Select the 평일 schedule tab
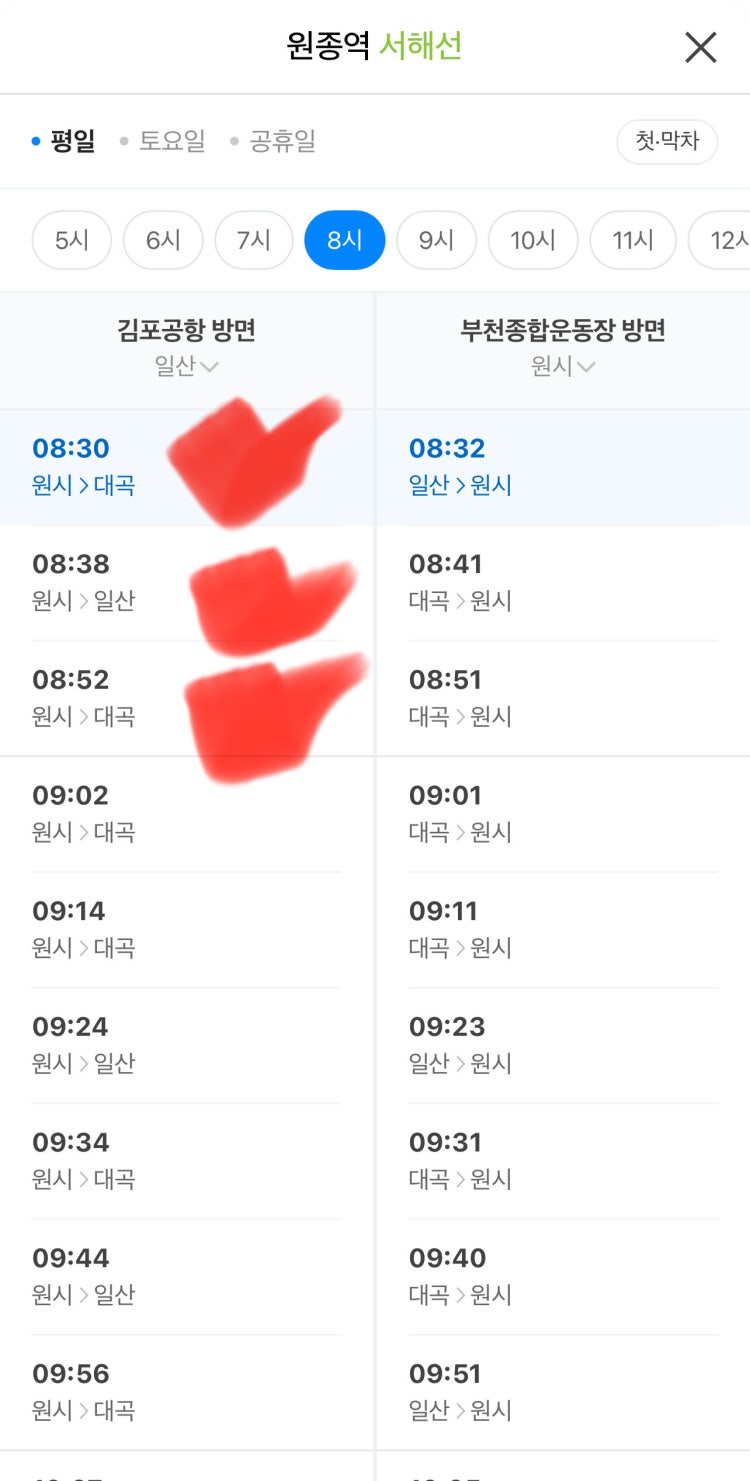Viewport: 750px width, 1481px height. [x=63, y=141]
